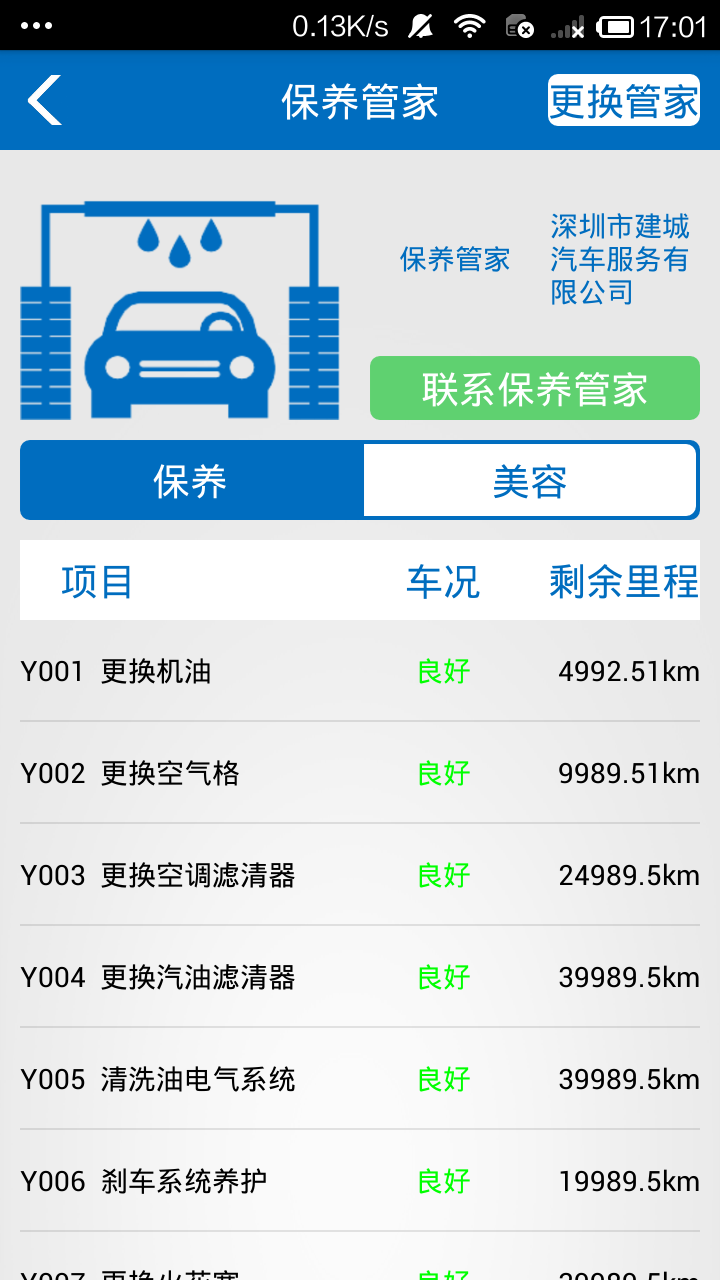Go back using the top-left arrow
Viewport: 720px width, 1280px height.
[45, 100]
